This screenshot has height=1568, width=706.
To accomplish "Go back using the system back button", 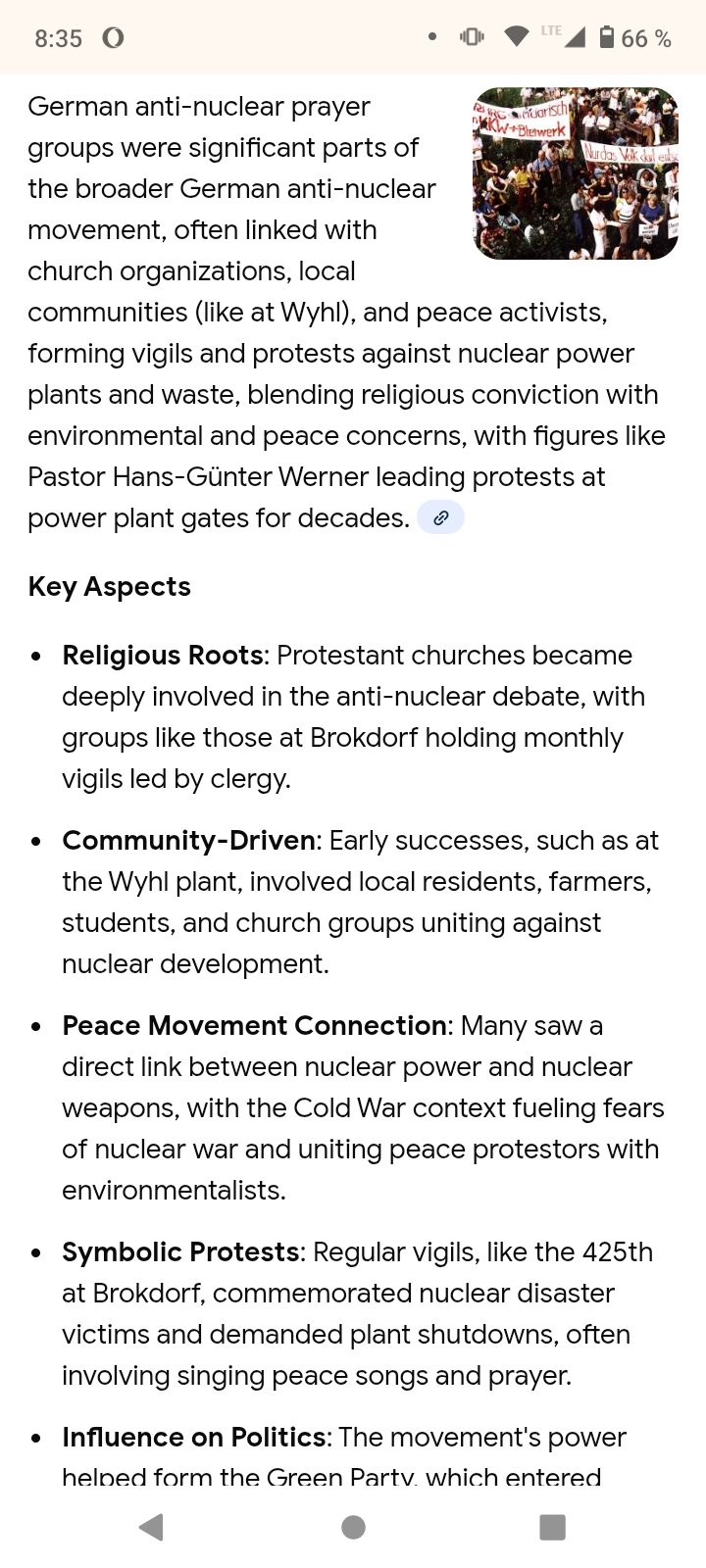I will [x=151, y=1527].
